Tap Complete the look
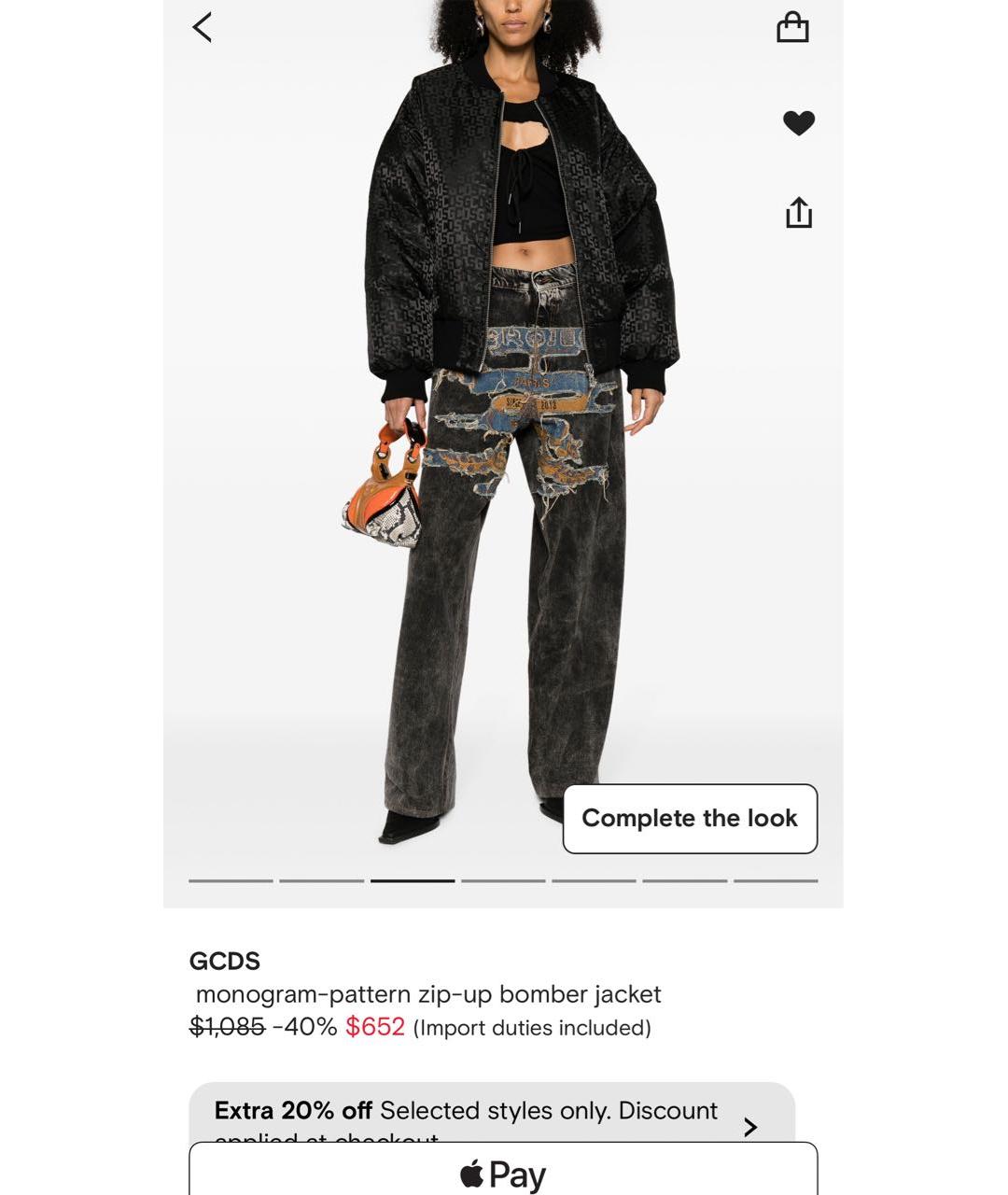 690,819
